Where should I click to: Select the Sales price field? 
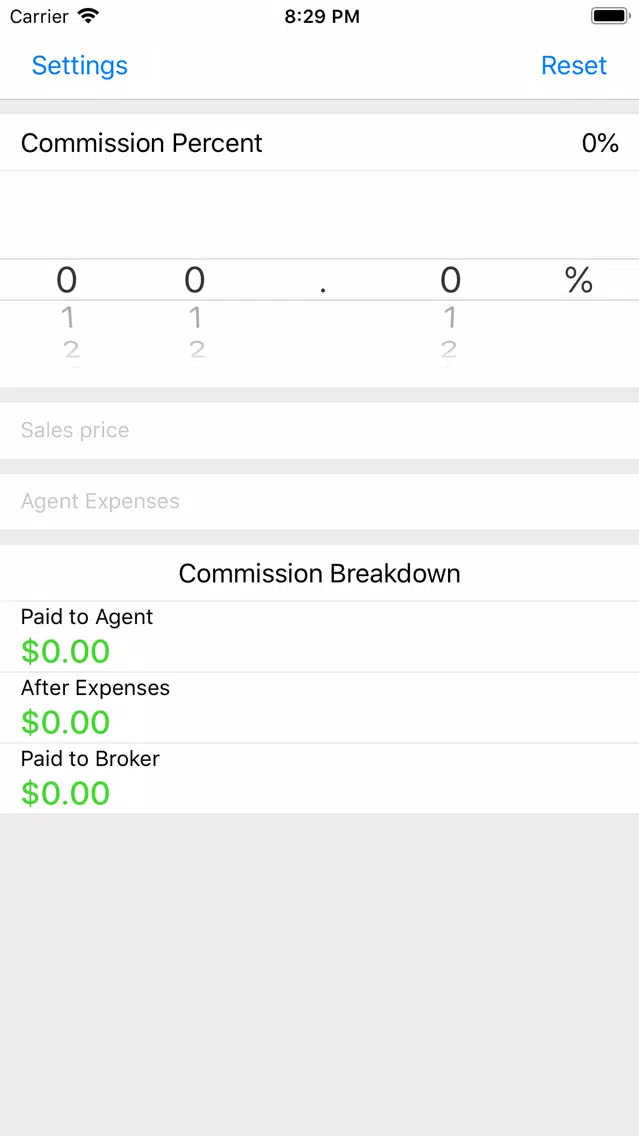pyautogui.click(x=320, y=430)
